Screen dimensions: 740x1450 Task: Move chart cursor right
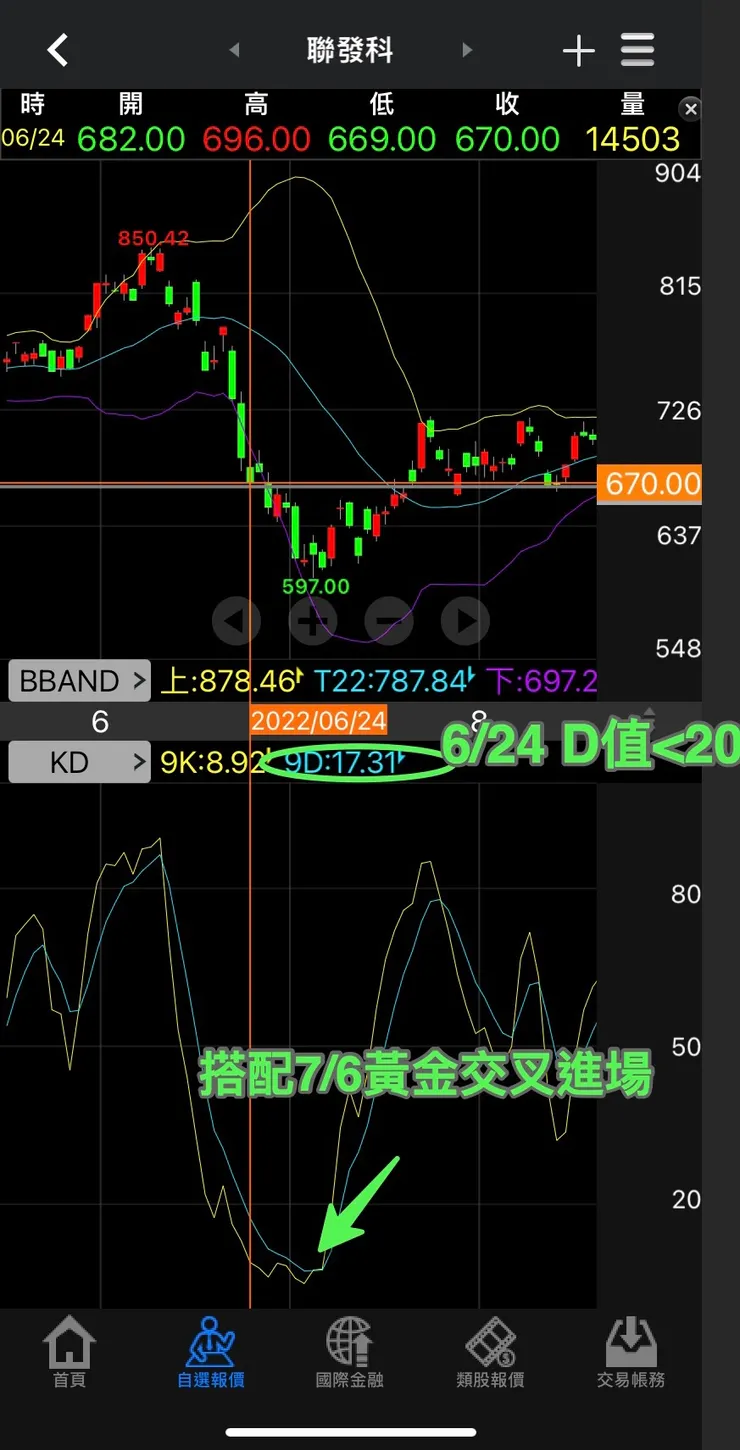465,621
